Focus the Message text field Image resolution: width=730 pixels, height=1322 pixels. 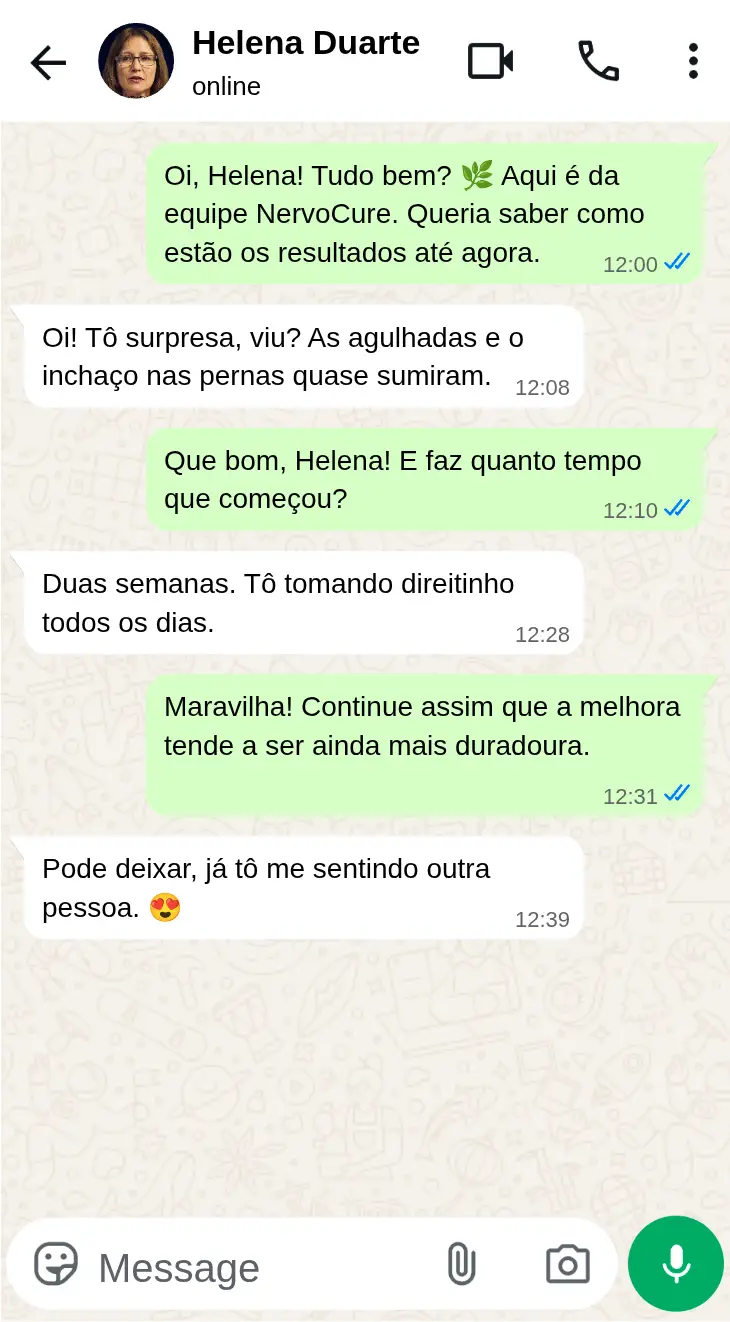click(x=260, y=1268)
